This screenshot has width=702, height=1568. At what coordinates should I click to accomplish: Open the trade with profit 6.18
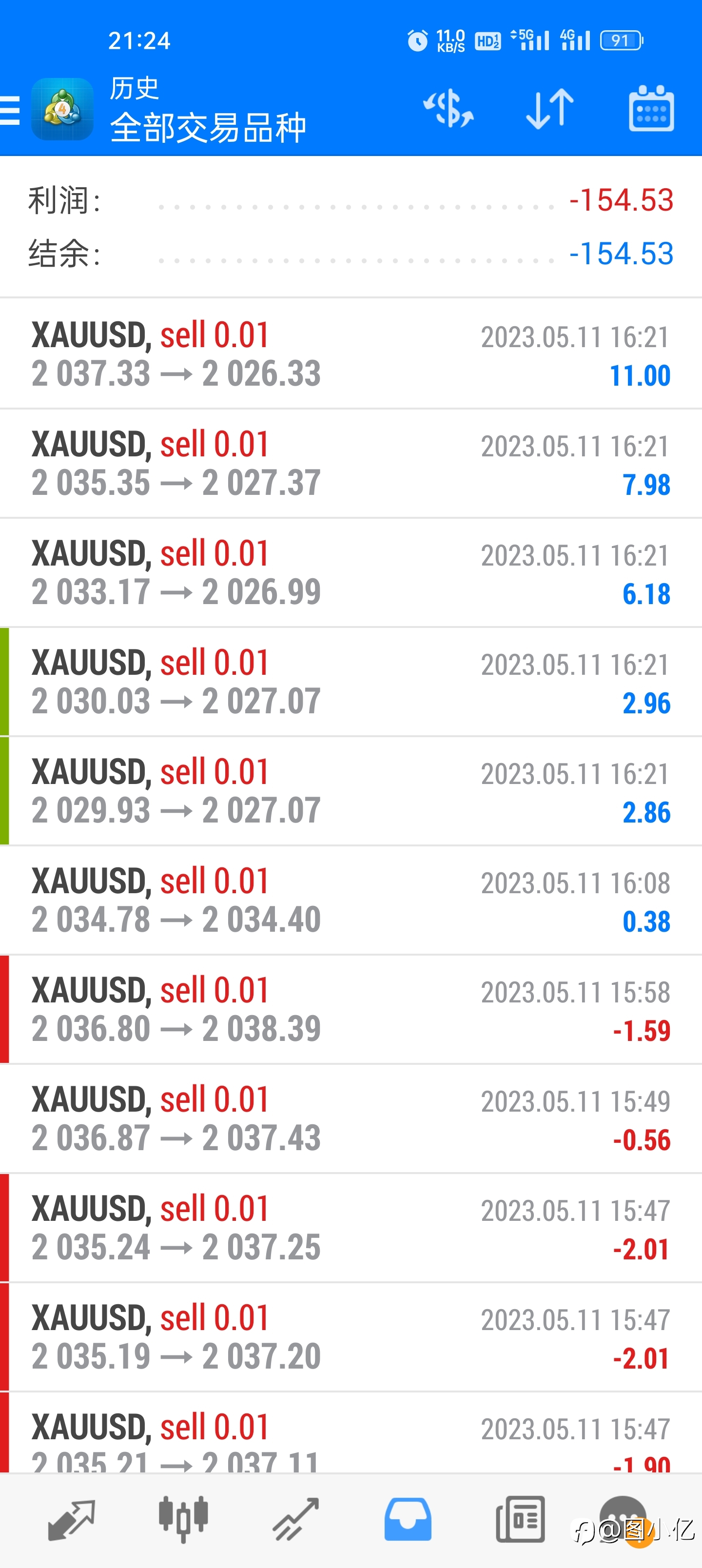pos(351,572)
